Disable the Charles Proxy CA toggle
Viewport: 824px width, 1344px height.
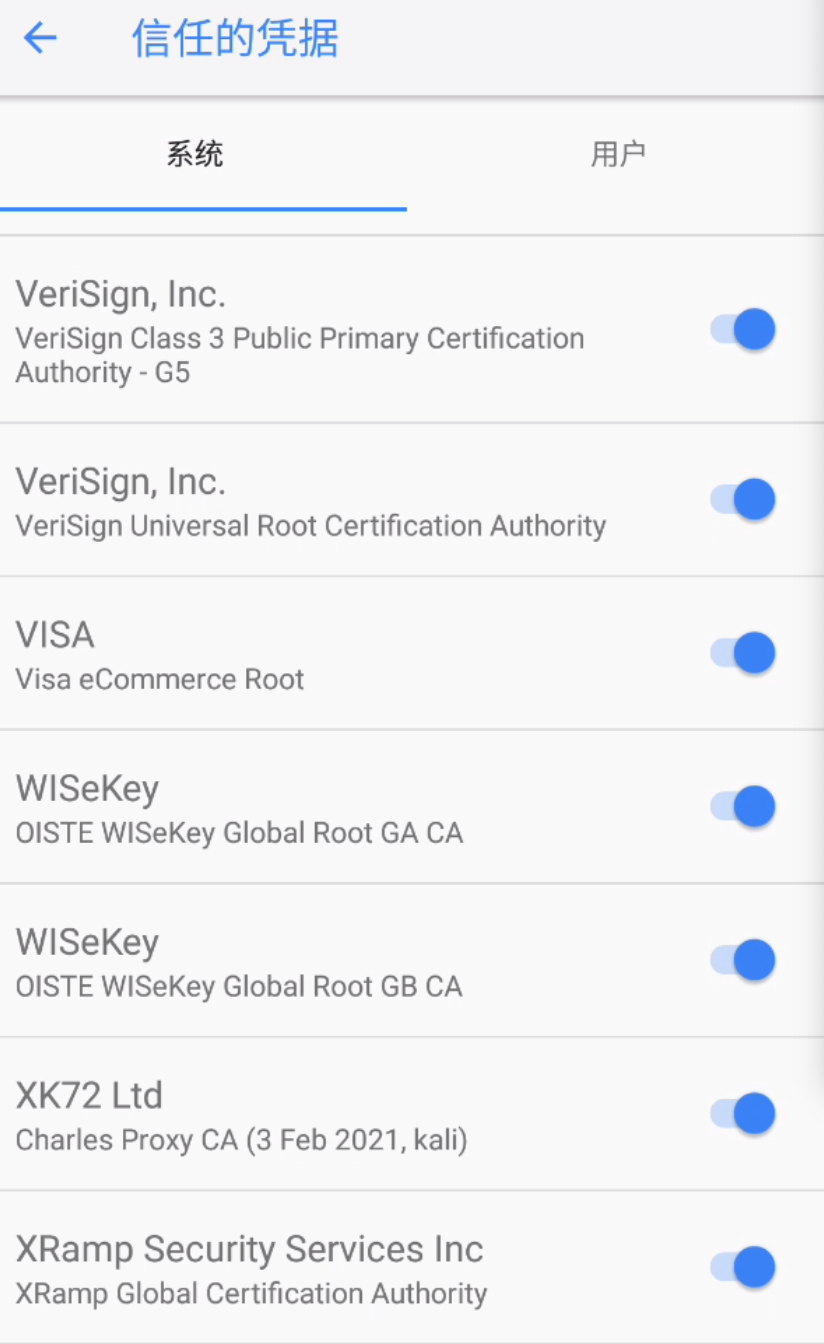click(741, 1113)
